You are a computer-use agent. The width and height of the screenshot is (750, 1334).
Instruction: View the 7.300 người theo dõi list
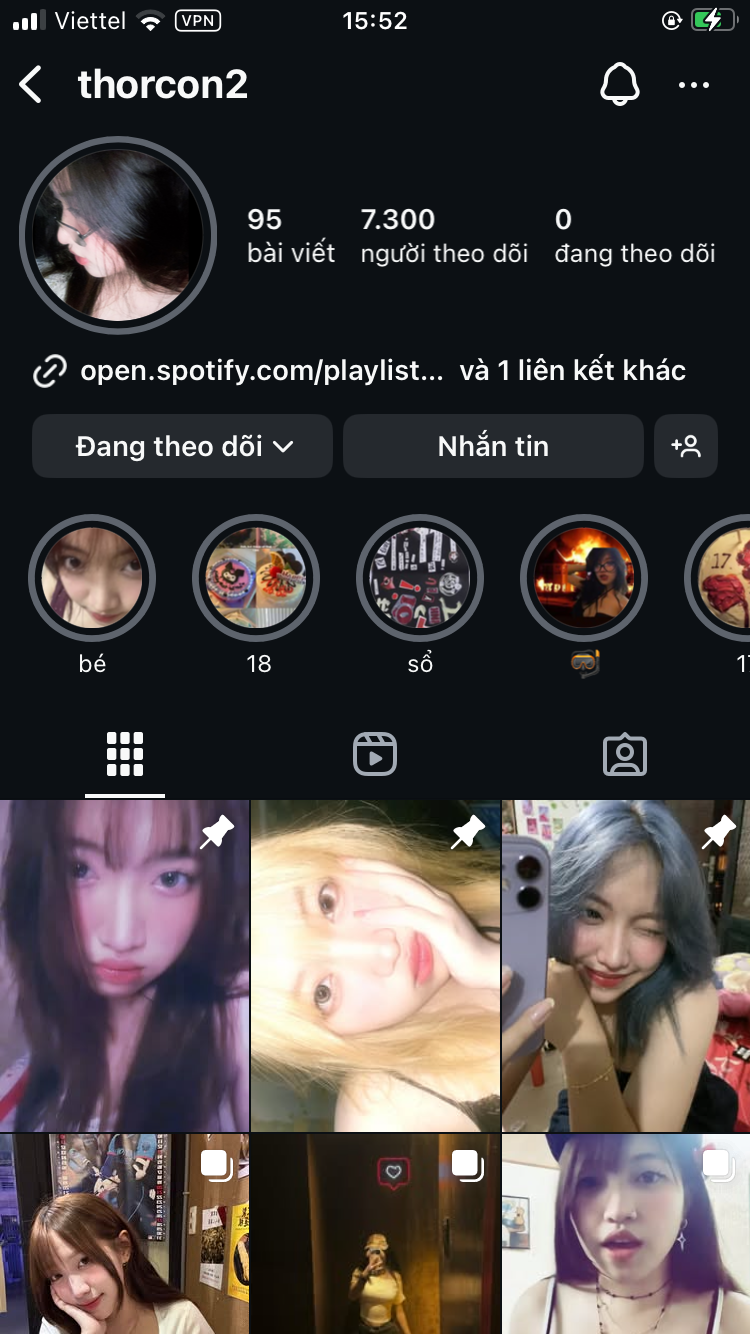pyautogui.click(x=444, y=236)
